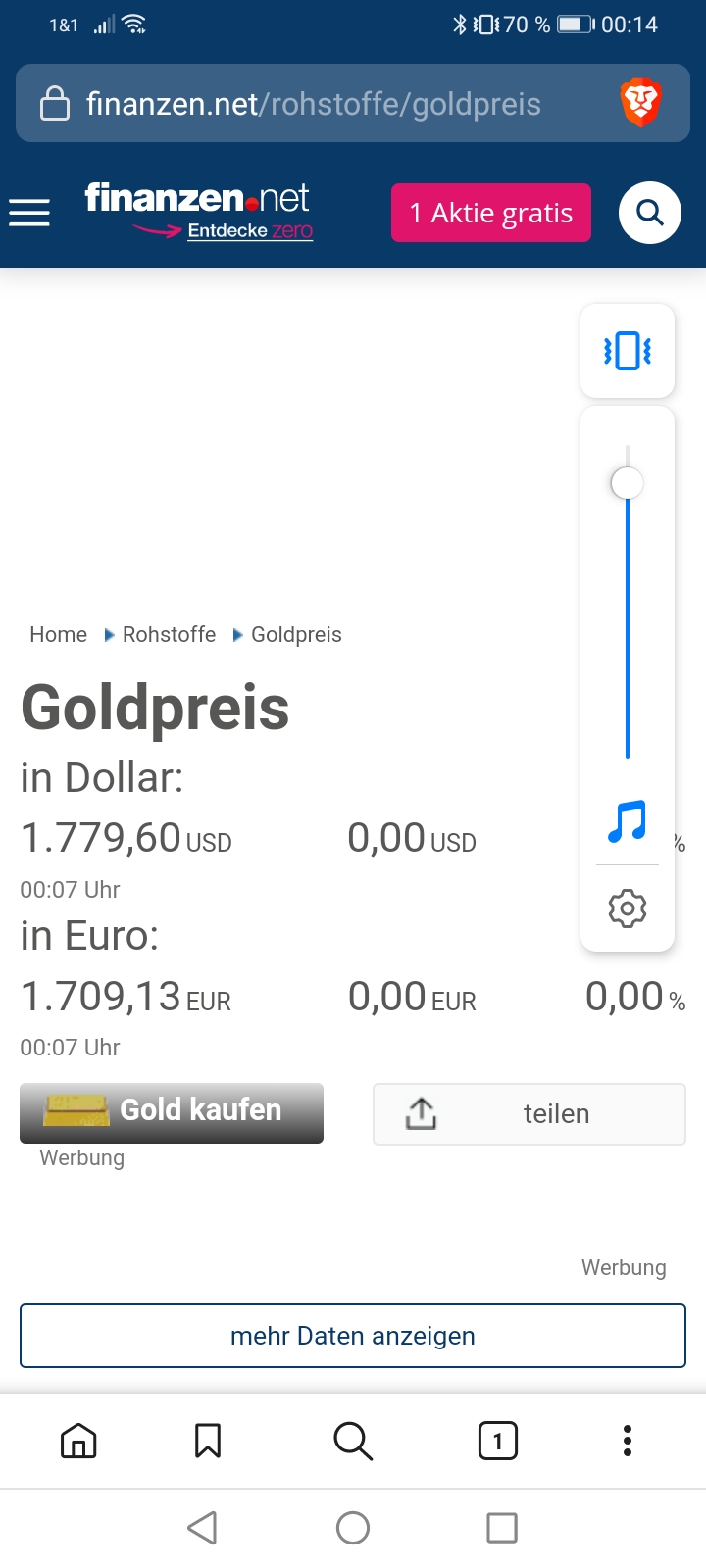The width and height of the screenshot is (706, 1568).
Task: Open the hamburger menu beside the logo
Action: 29,213
